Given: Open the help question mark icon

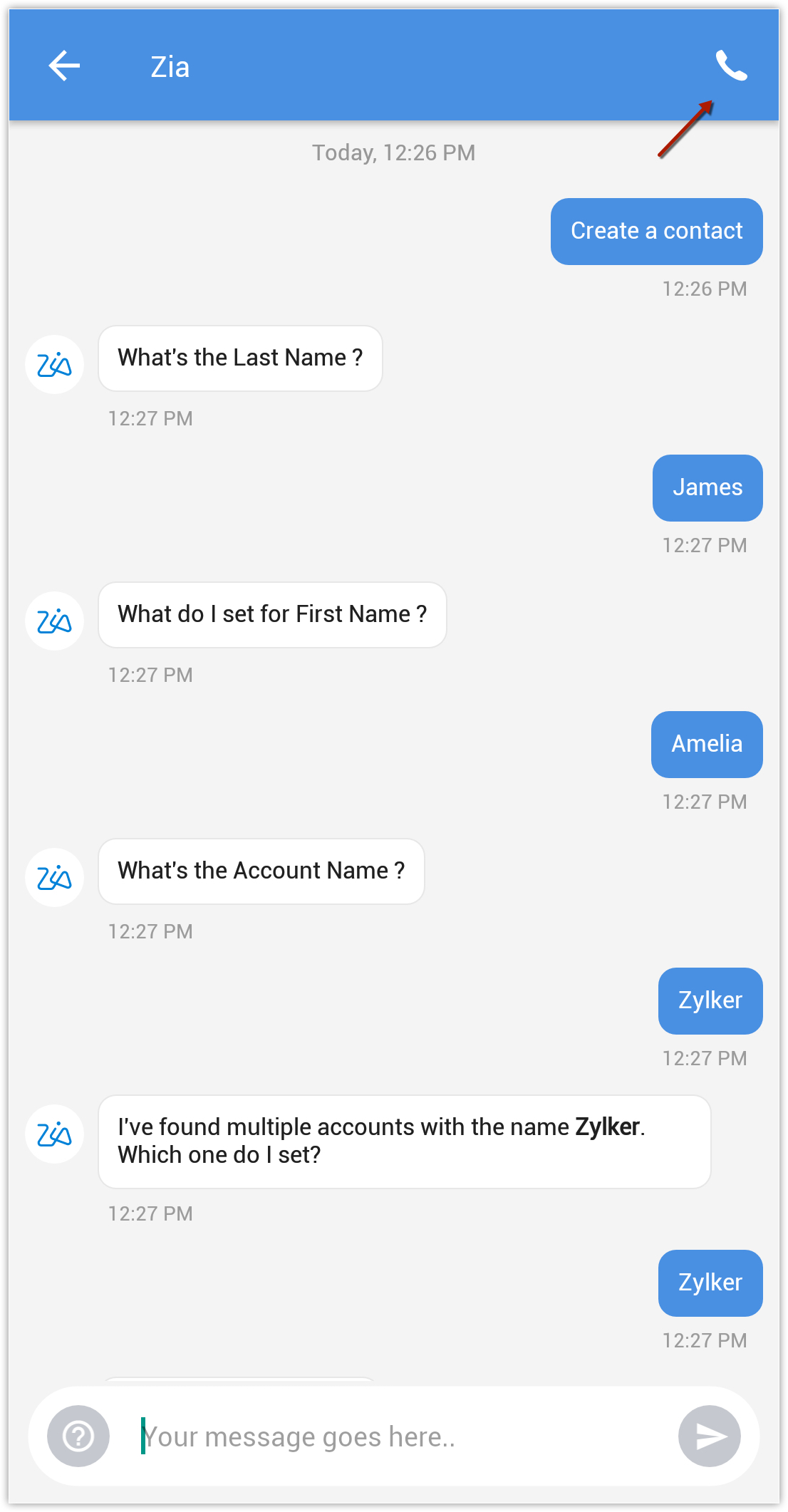Looking at the screenshot, I should (x=78, y=1436).
